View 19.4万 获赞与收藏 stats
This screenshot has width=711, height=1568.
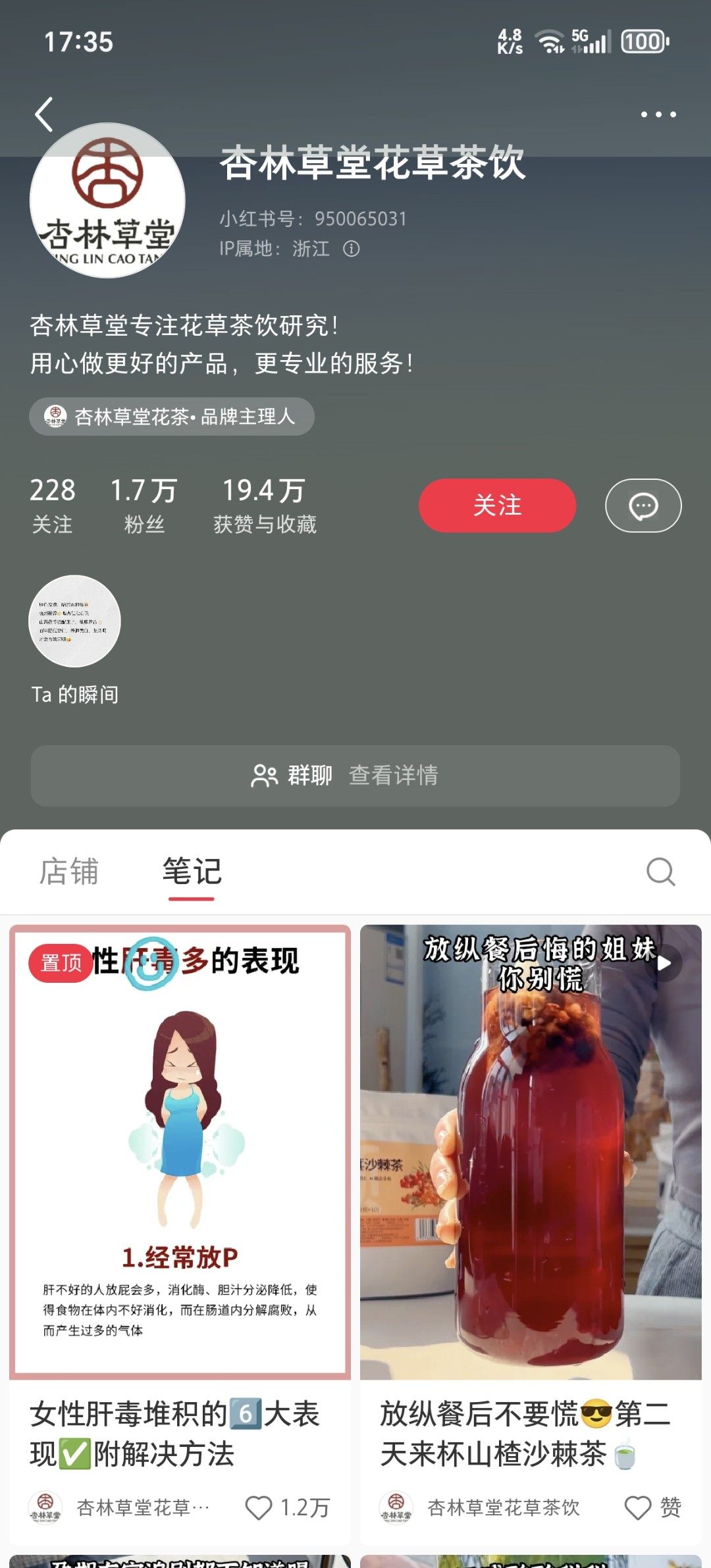coord(265,506)
